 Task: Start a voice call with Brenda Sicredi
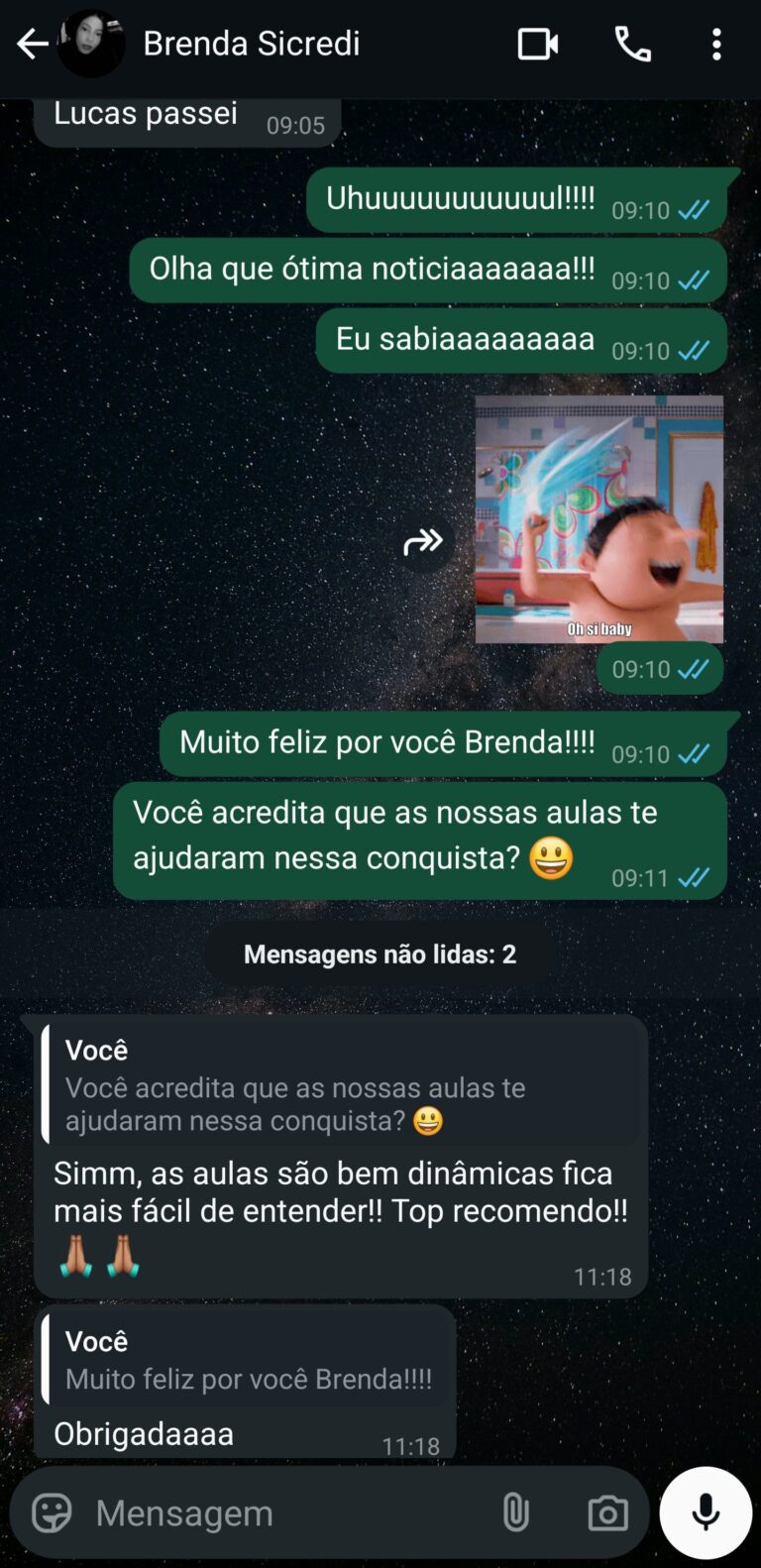pyautogui.click(x=632, y=44)
